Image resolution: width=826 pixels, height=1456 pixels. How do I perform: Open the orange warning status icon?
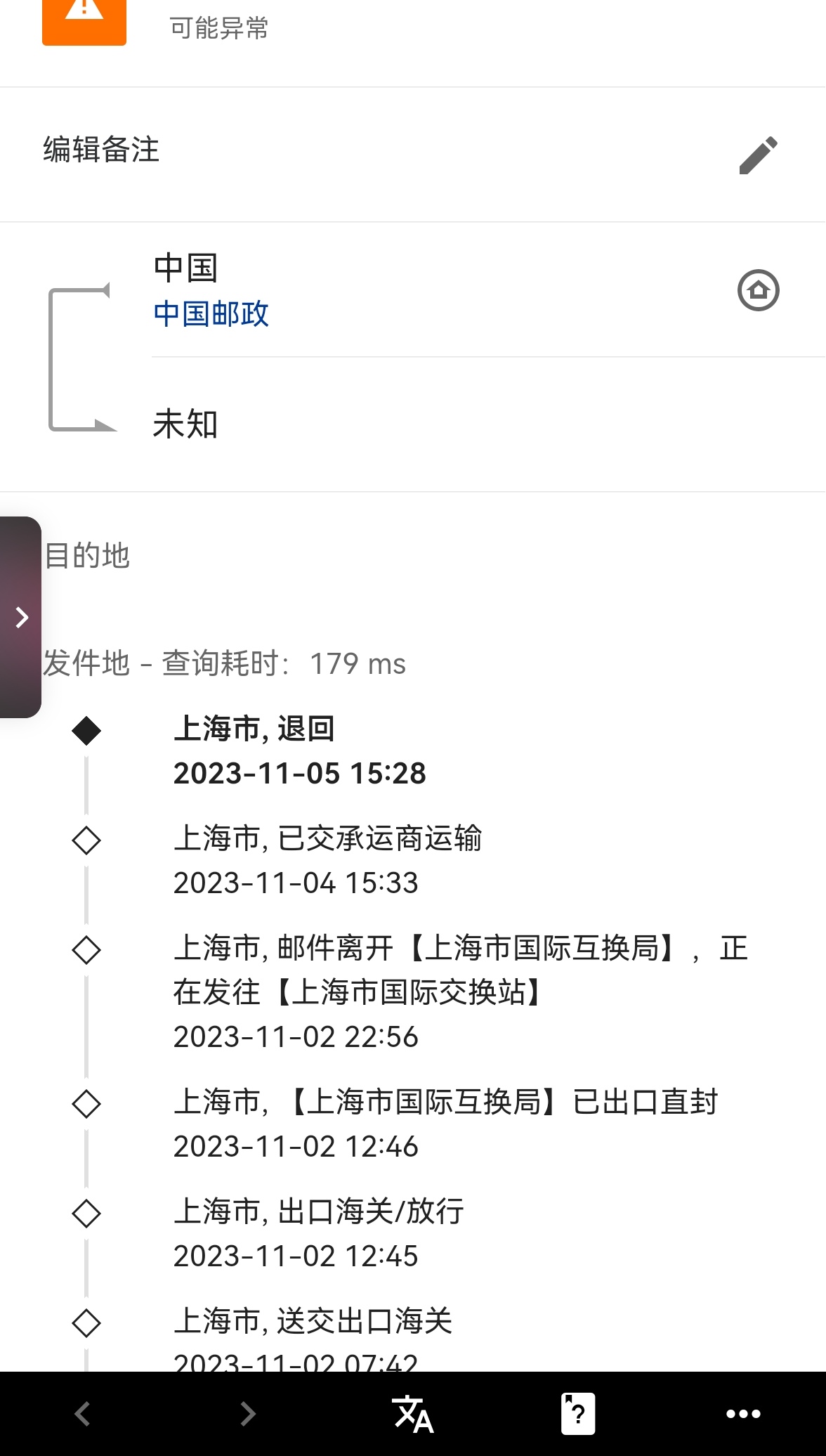click(84, 21)
